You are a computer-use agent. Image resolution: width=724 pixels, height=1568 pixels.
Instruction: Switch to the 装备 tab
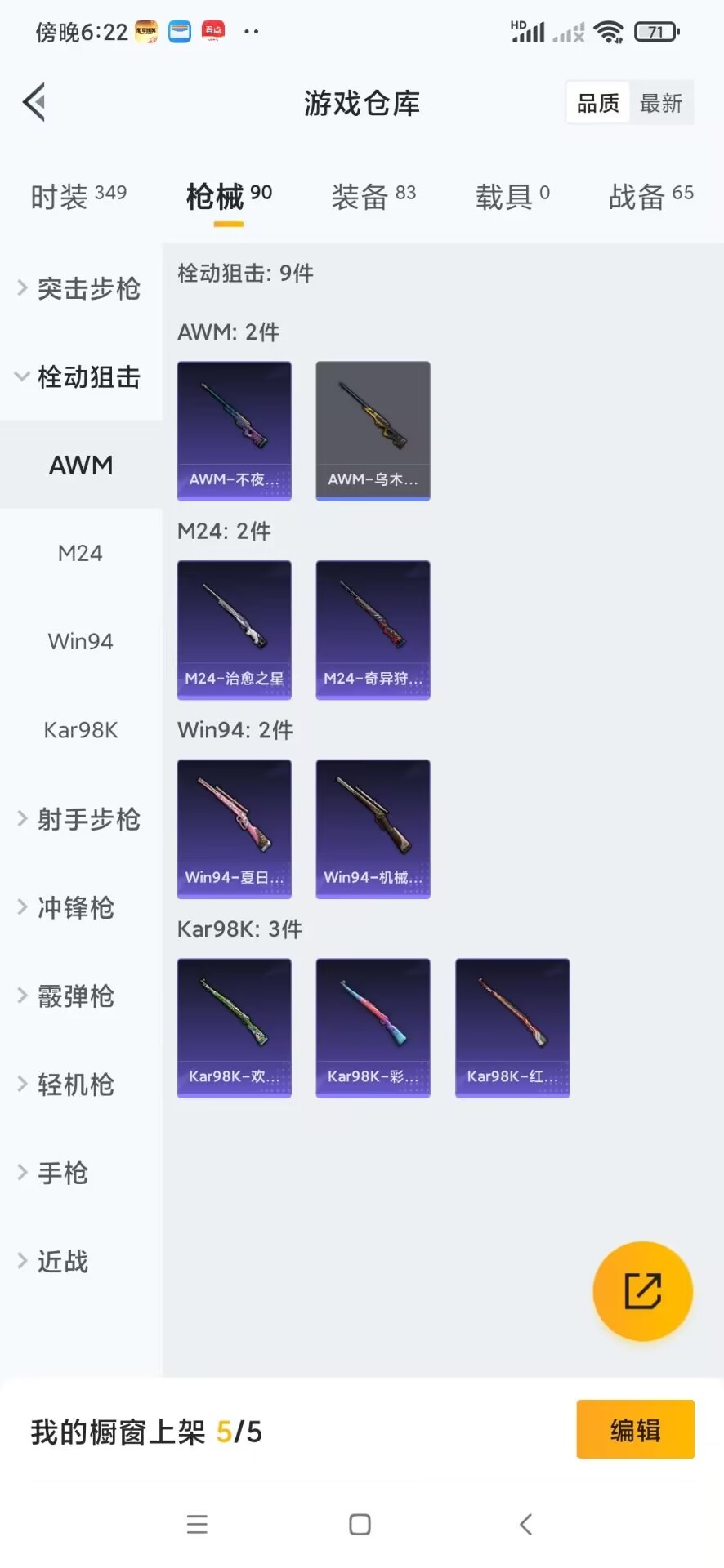(373, 197)
